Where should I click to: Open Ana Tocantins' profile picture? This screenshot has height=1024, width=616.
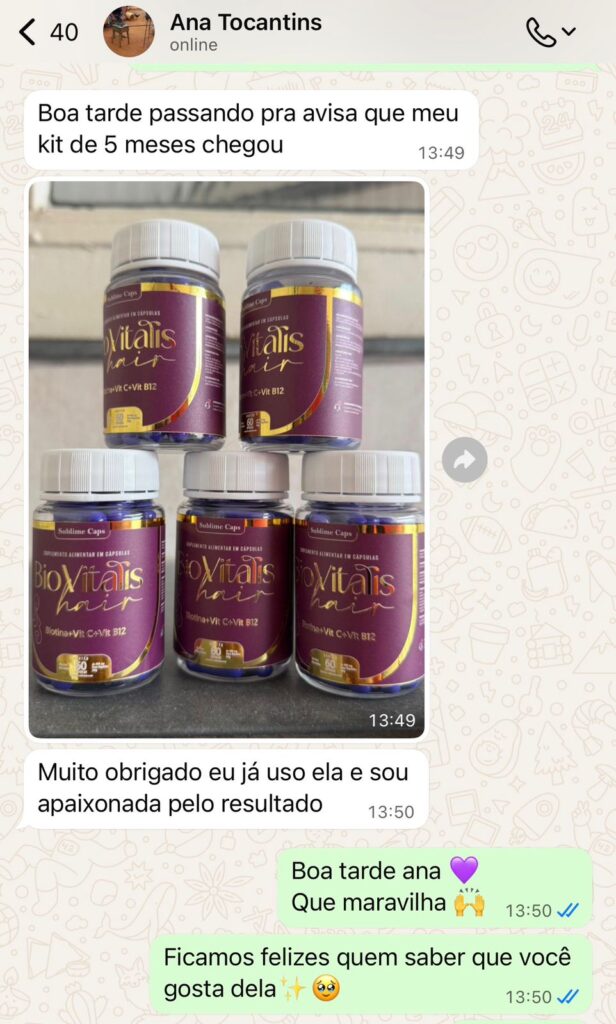pos(129,32)
